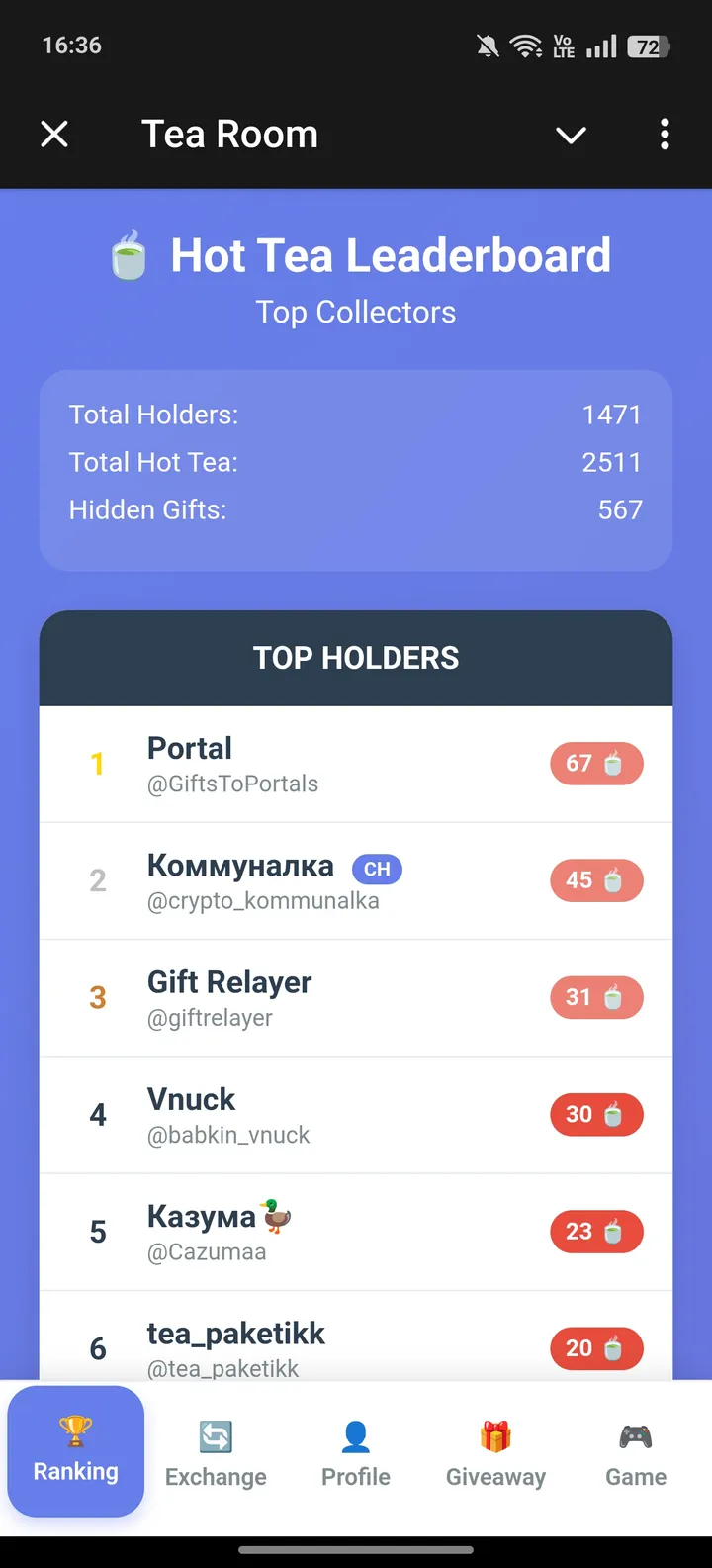Open the TOP HOLDERS header bar
Viewport: 712px width, 1568px height.
(x=356, y=657)
